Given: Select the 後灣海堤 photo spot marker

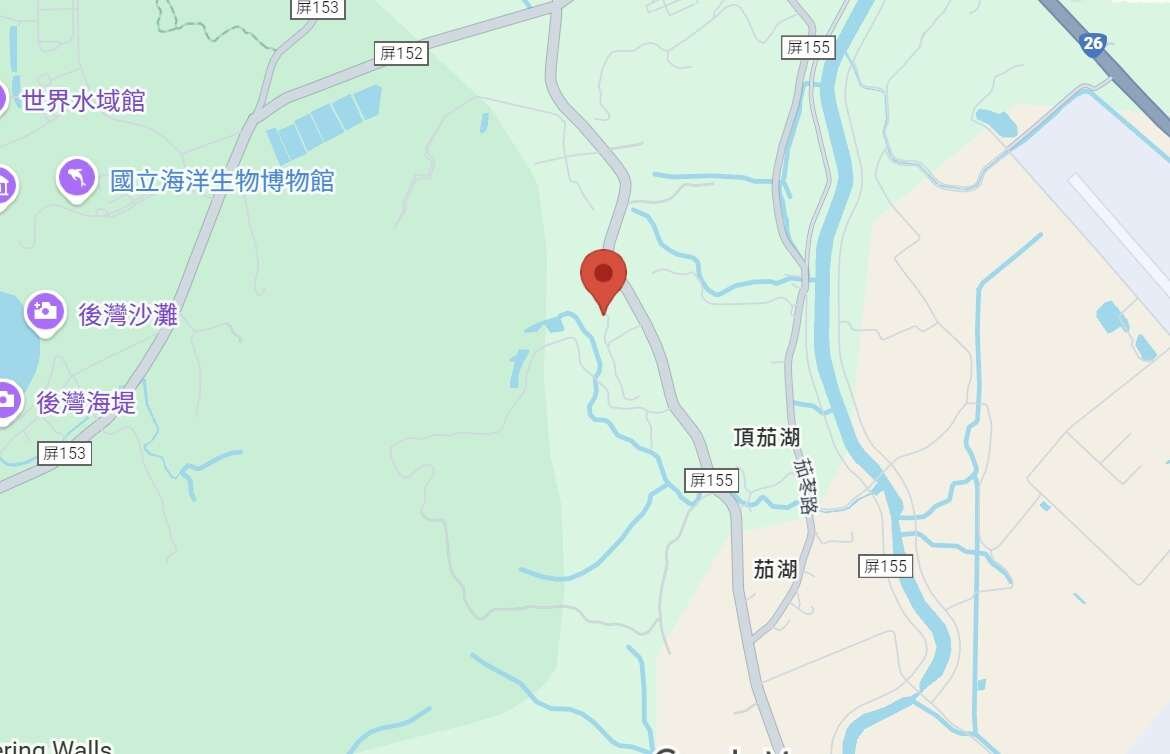Looking at the screenshot, I should click(x=8, y=400).
